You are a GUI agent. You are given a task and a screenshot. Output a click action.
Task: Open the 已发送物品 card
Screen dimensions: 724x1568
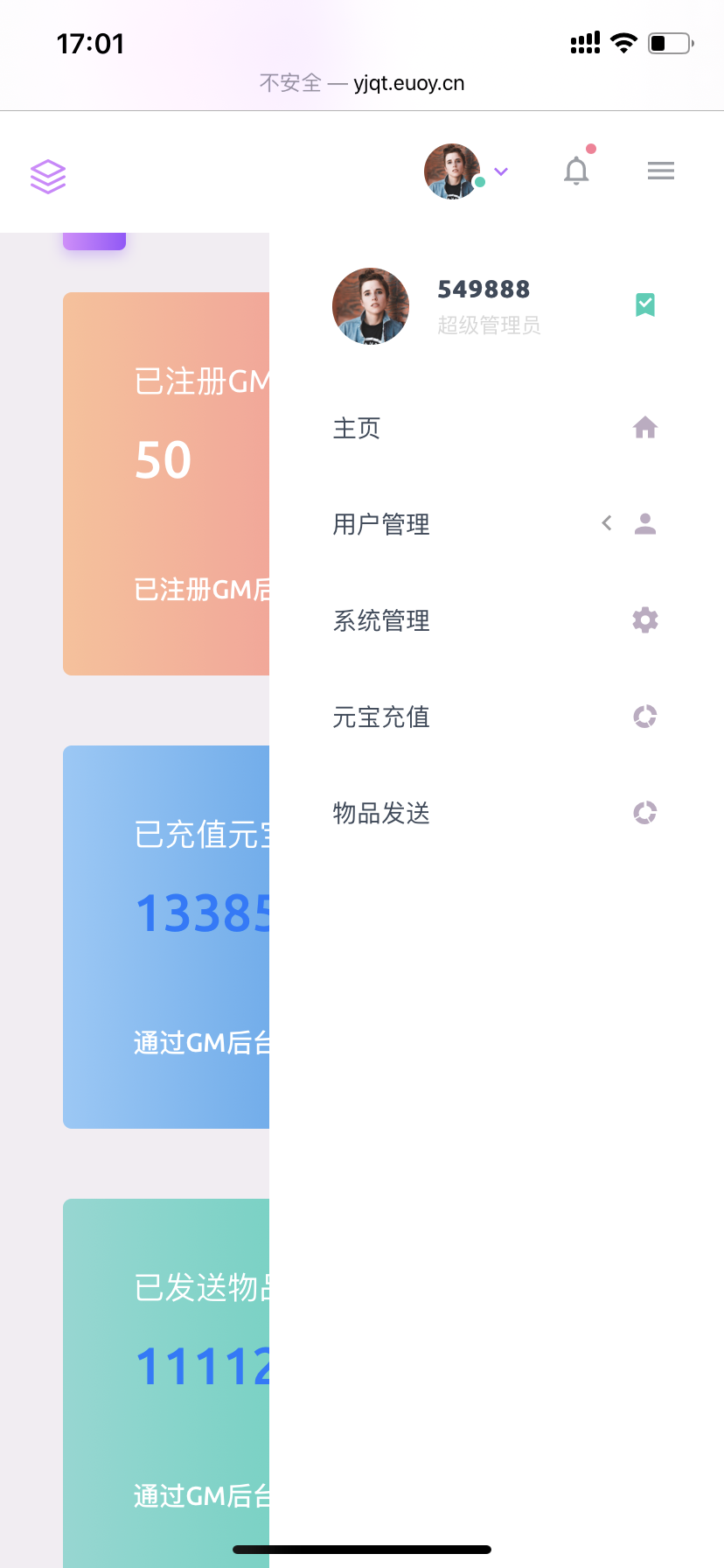166,1382
